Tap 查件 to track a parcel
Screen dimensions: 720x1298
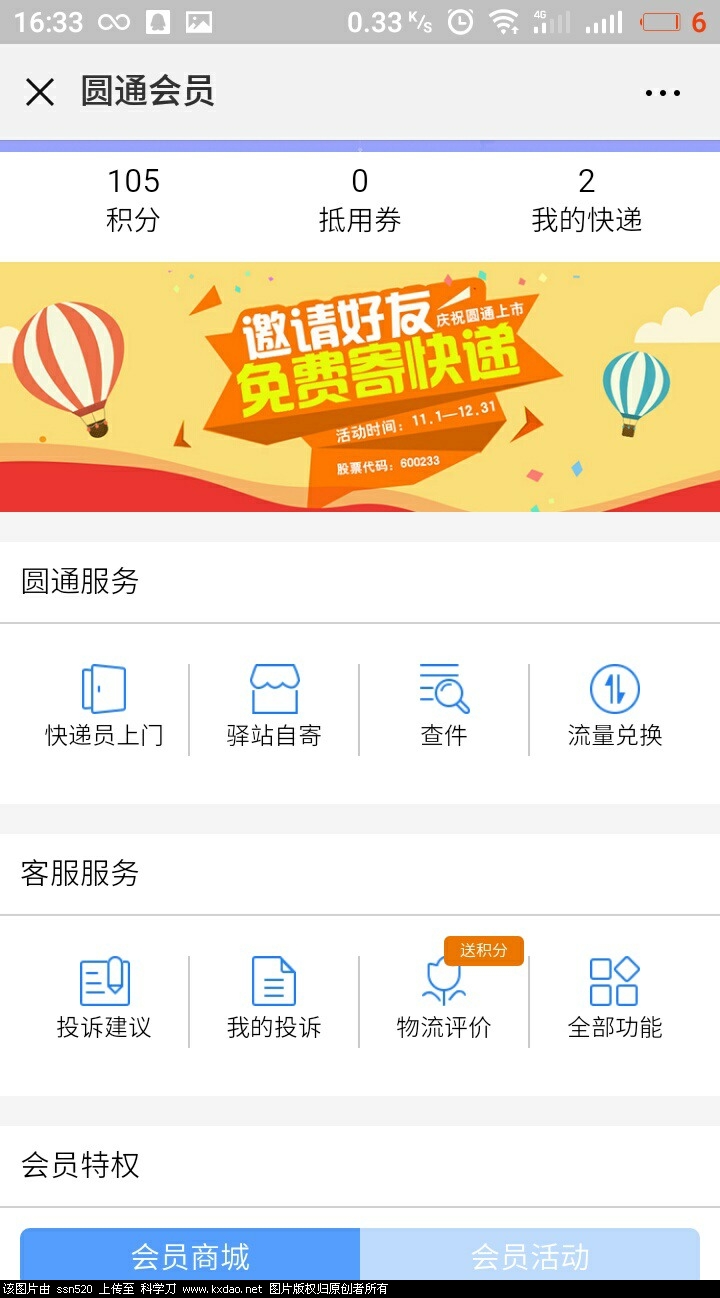(x=444, y=707)
